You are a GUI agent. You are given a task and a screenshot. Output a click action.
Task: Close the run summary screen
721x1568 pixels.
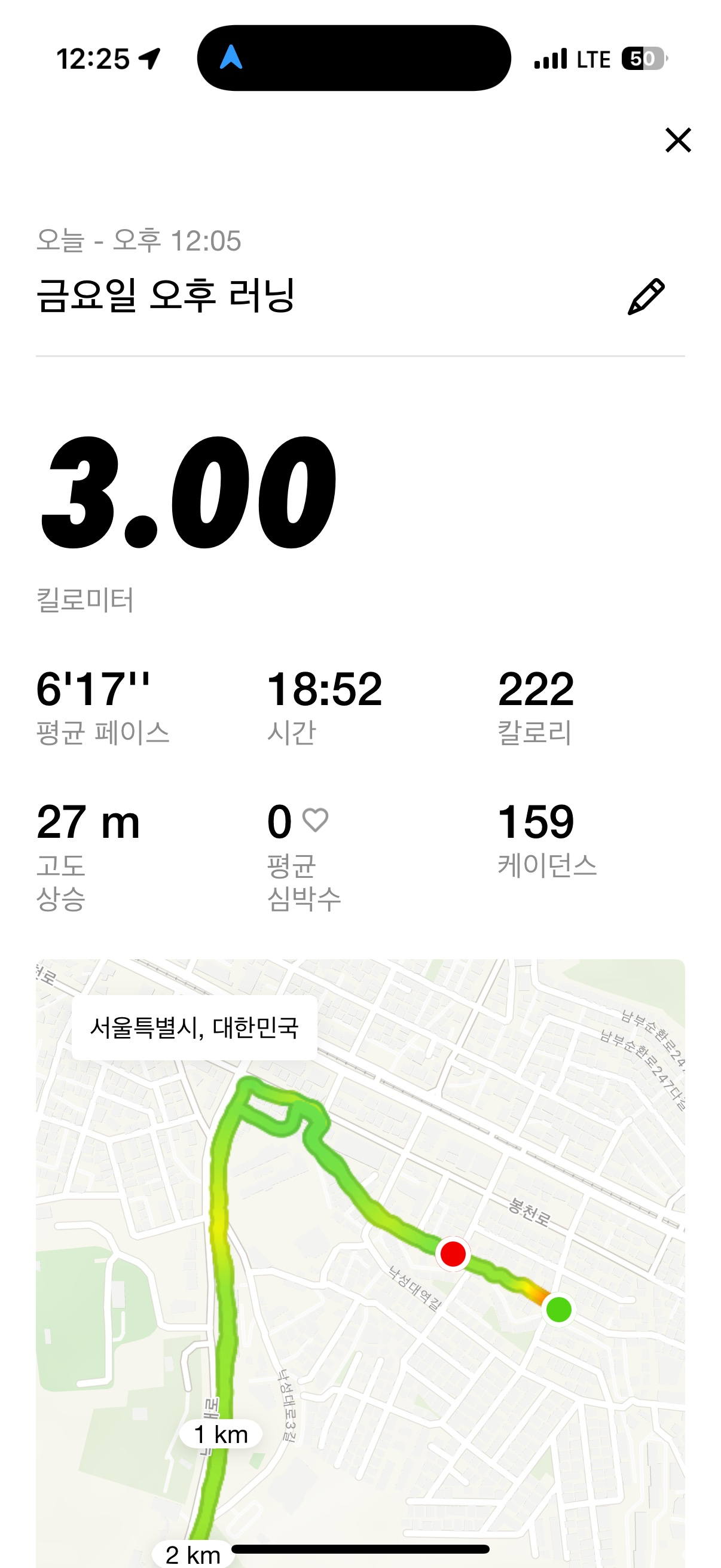click(678, 140)
